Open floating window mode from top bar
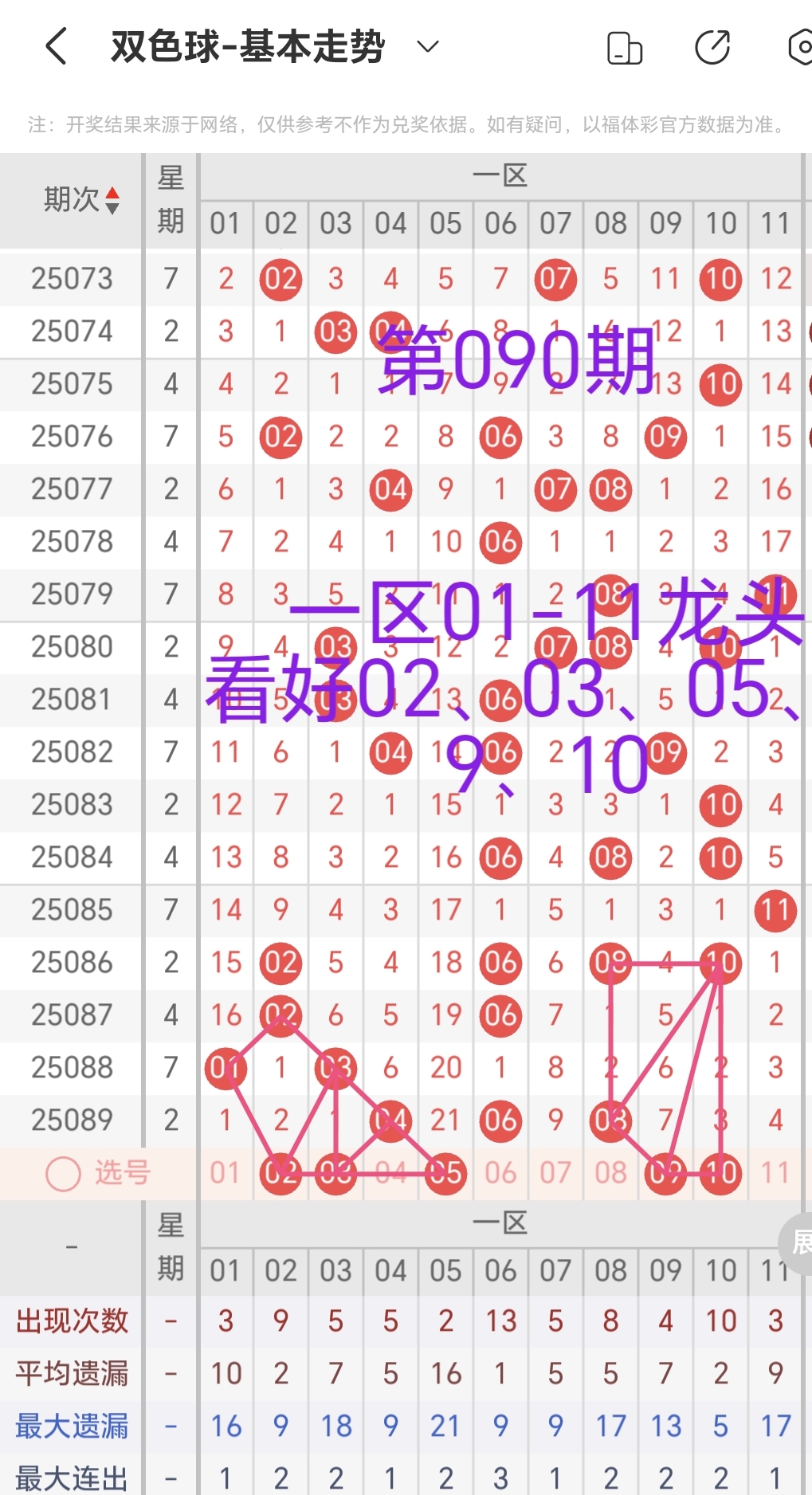 click(625, 46)
